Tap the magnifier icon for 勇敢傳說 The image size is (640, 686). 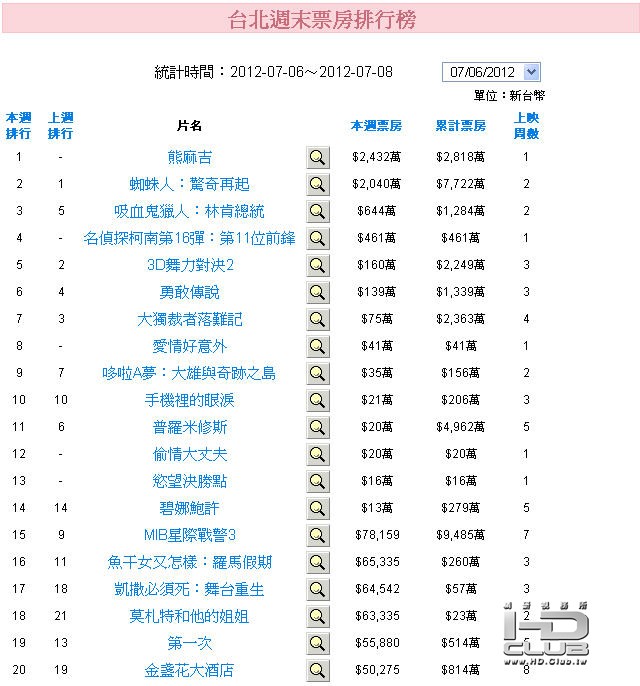coord(317,293)
